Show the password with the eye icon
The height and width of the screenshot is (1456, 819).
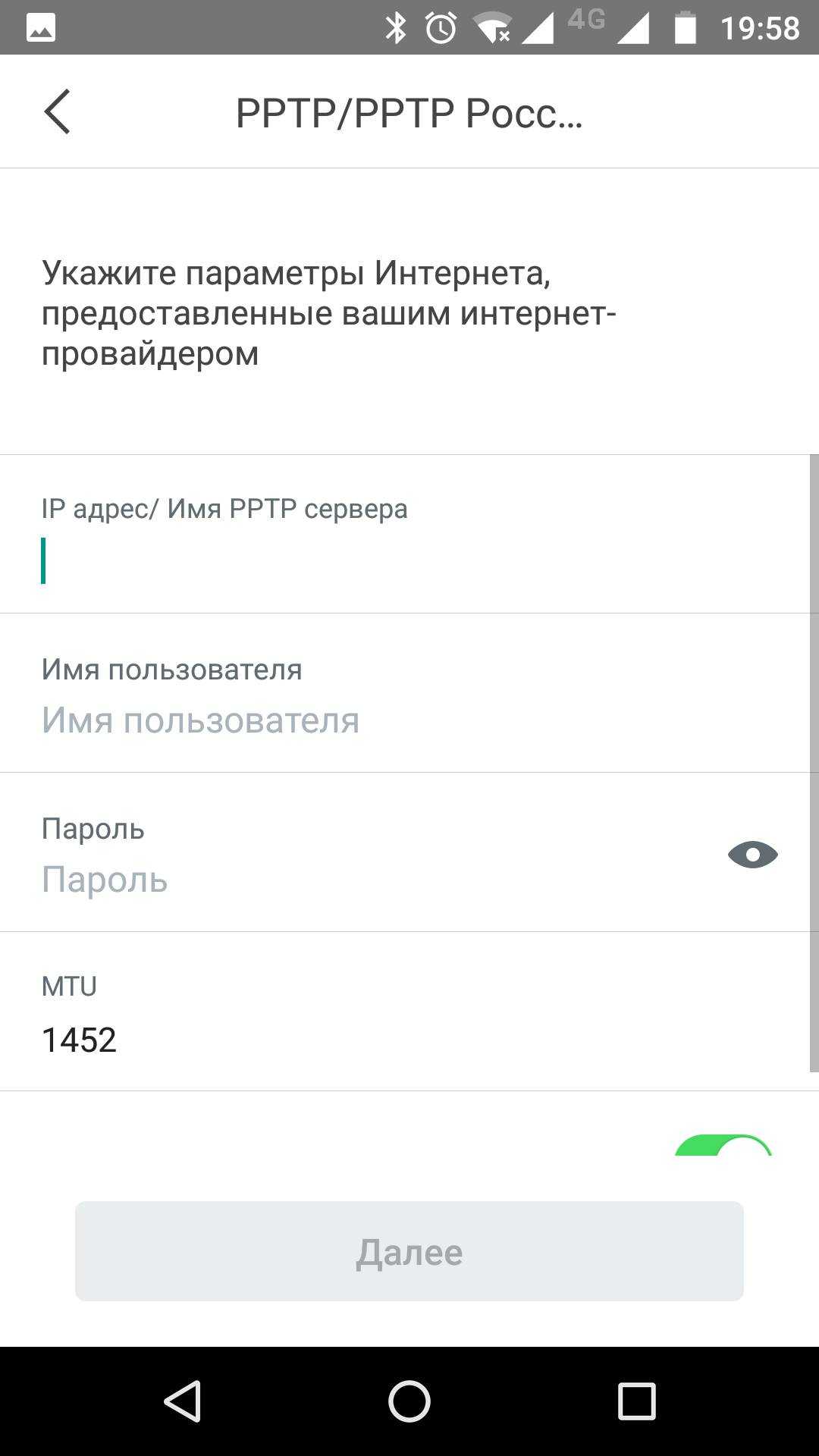pos(752,855)
